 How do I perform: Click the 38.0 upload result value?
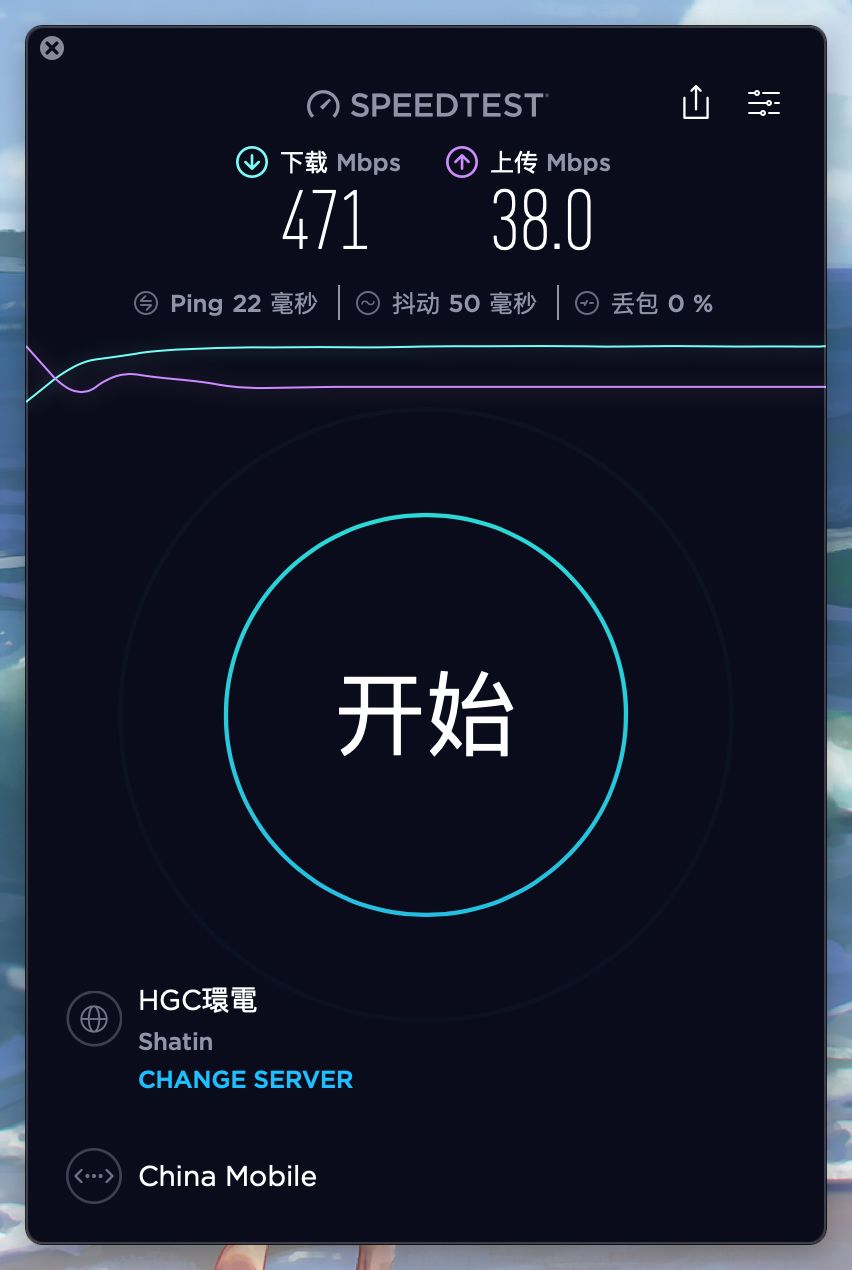(543, 222)
